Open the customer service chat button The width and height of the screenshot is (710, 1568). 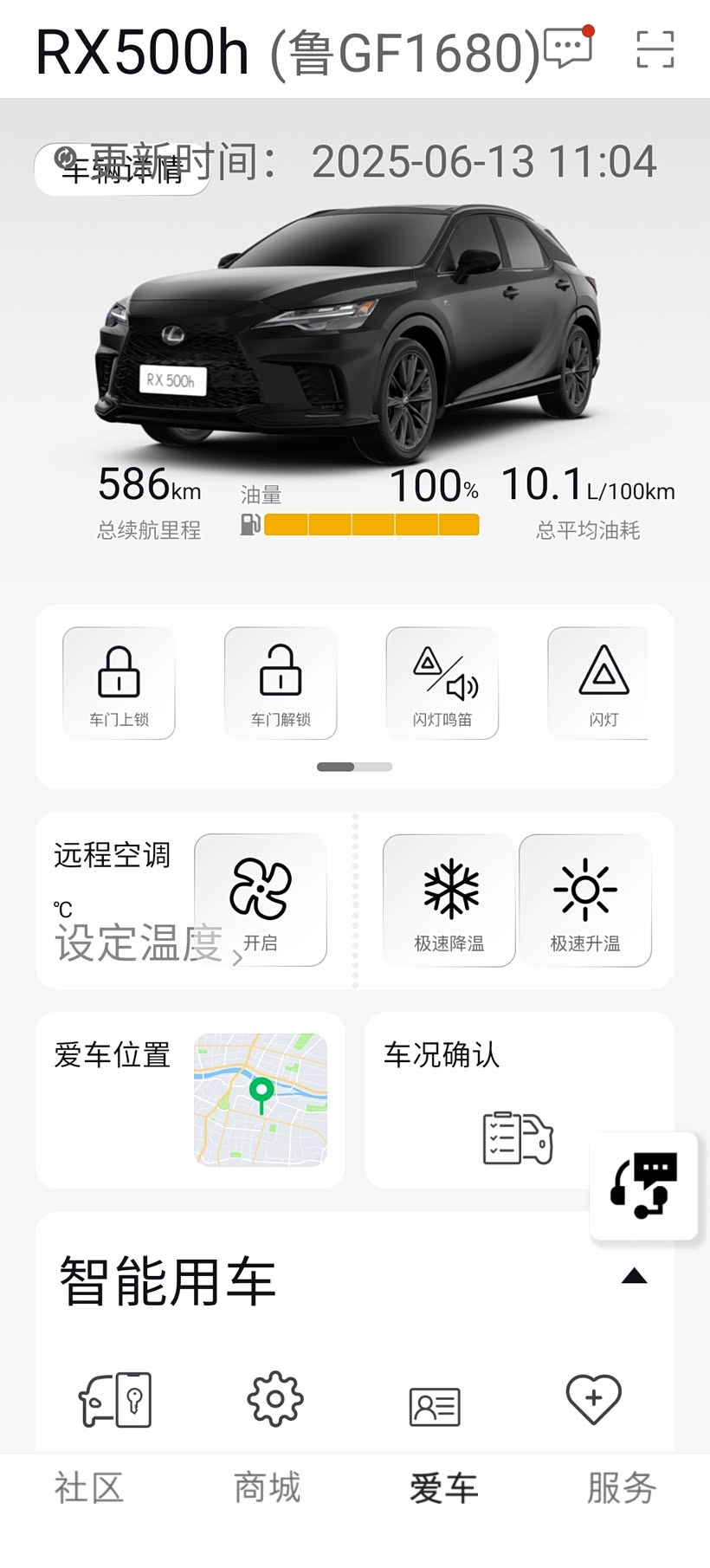point(643,1184)
